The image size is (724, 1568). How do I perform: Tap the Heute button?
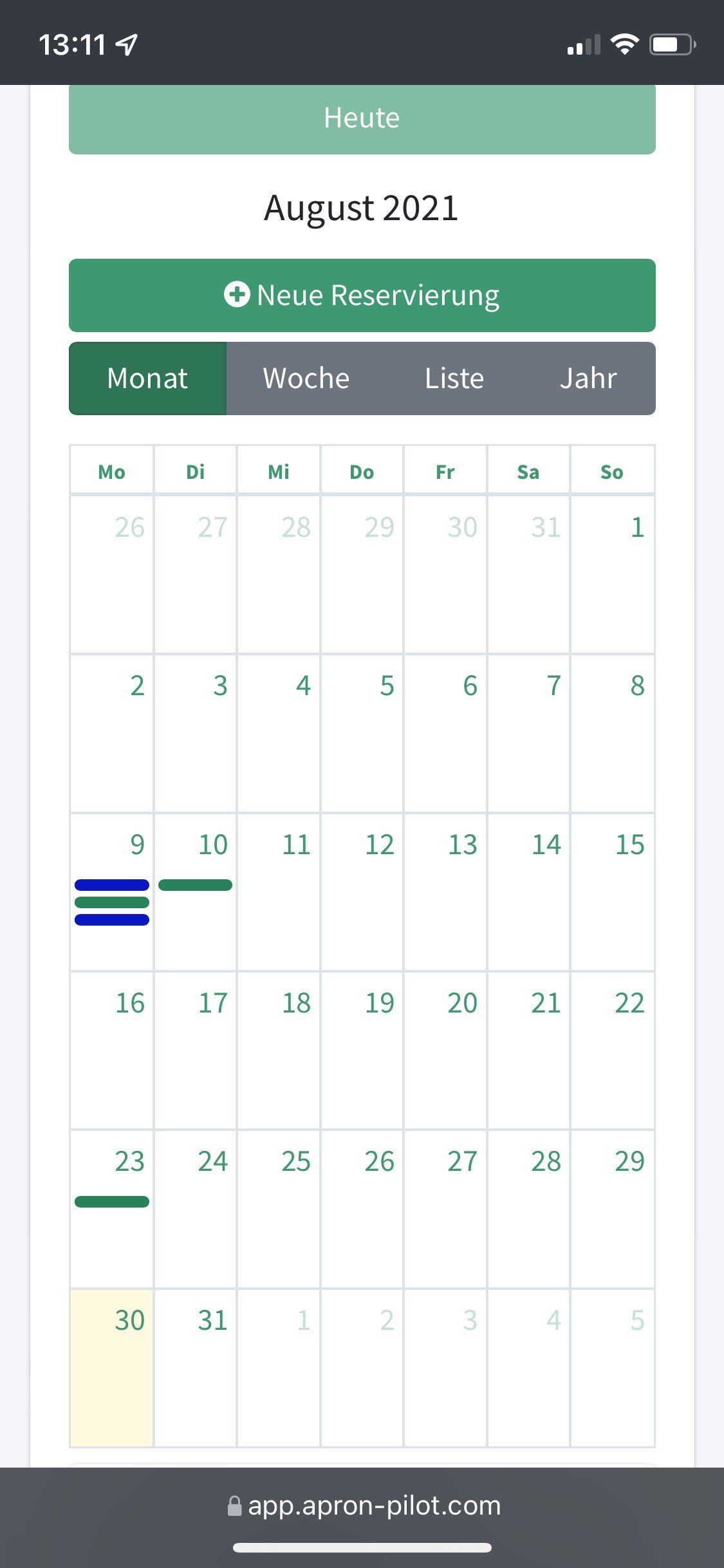[x=362, y=119]
